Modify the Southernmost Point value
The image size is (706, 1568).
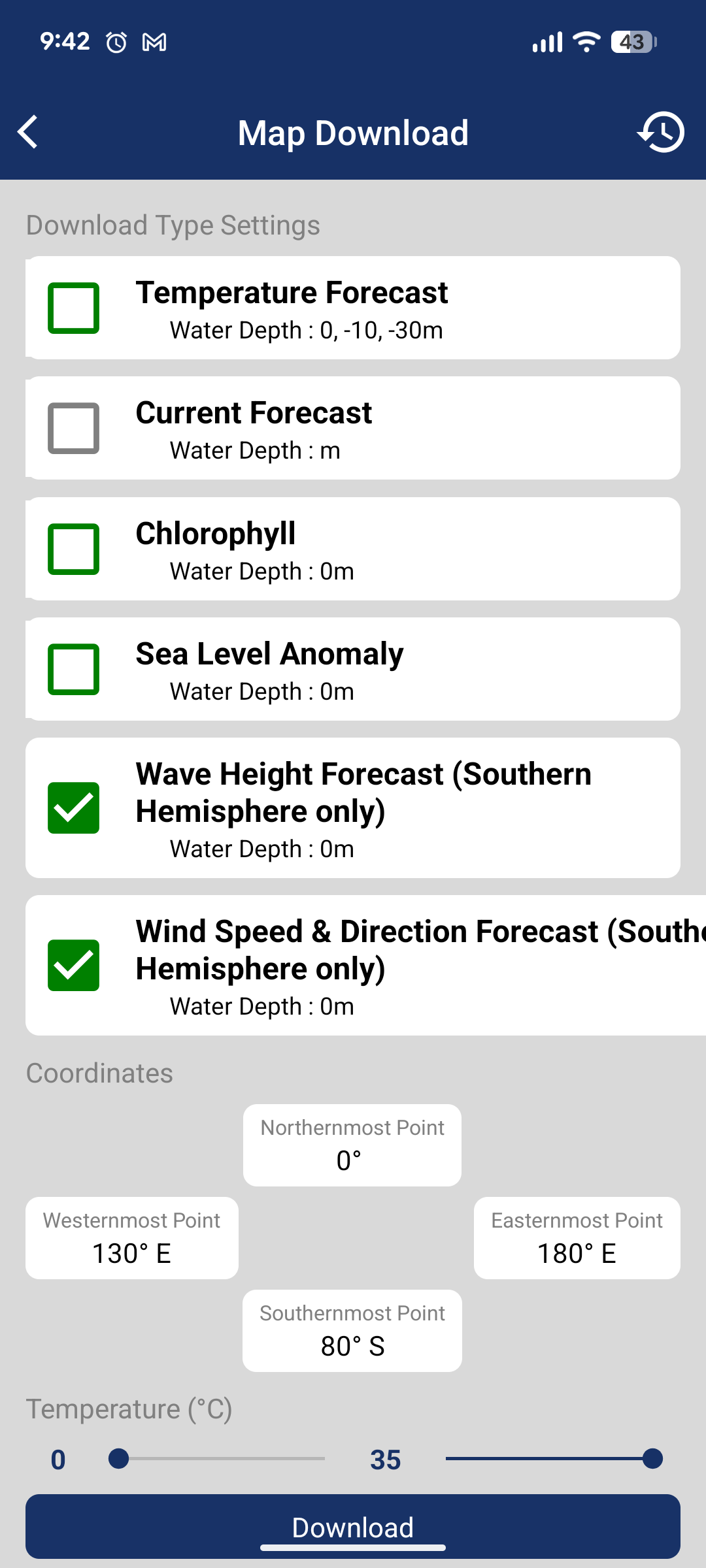(x=352, y=1331)
